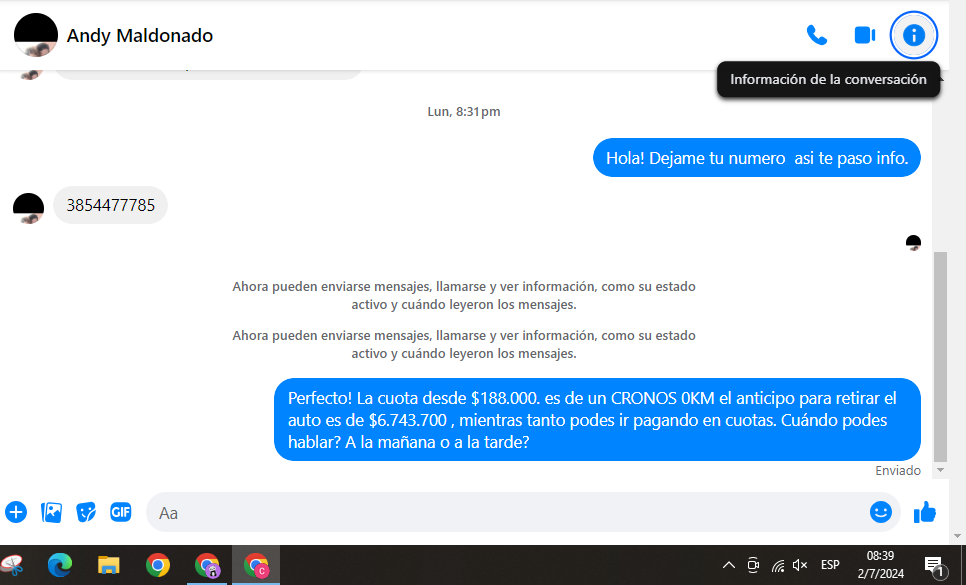
Task: Start a video call with Andy
Action: (865, 35)
